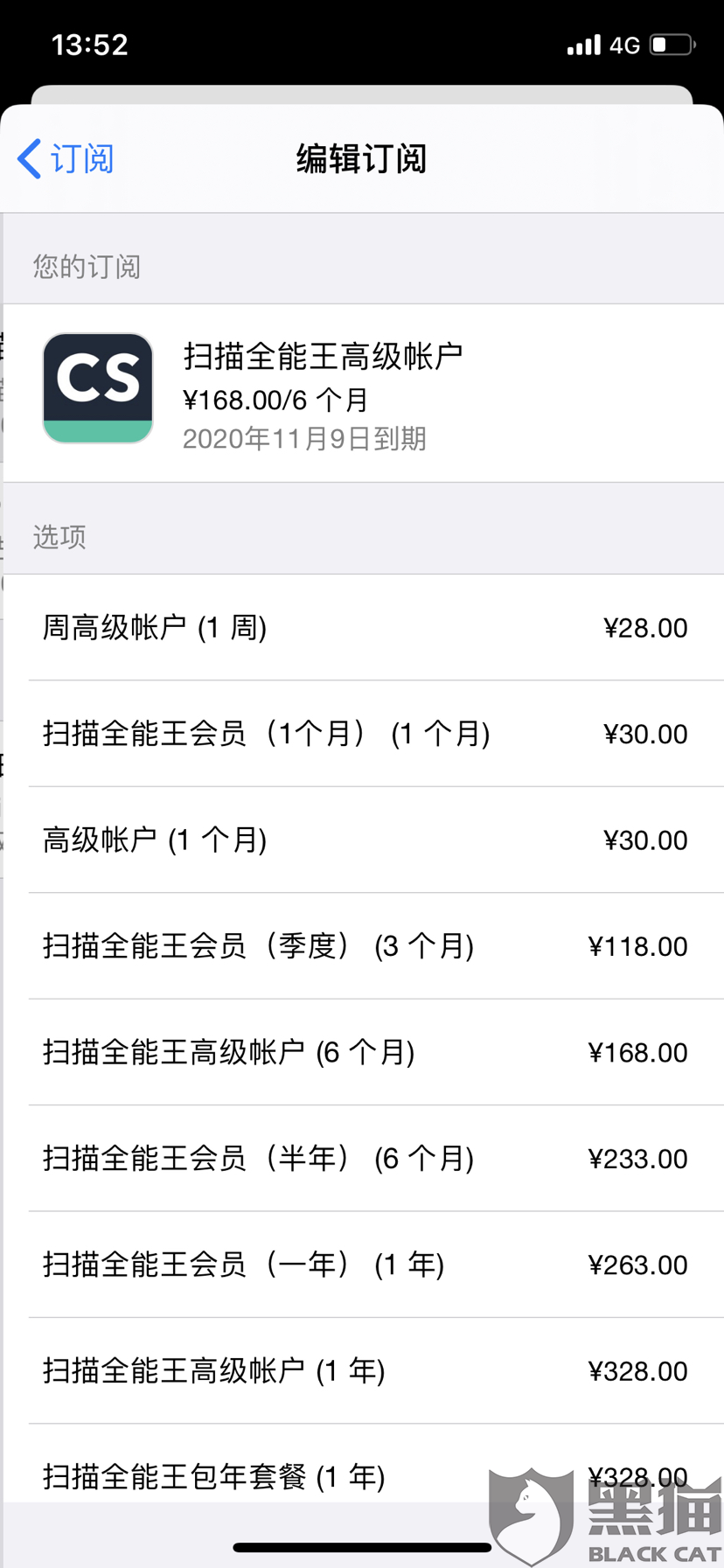Screen dimensions: 724x1568
Task: Select 扫描全能王会员（一年）for ¥263.00
Action: [x=364, y=1265]
